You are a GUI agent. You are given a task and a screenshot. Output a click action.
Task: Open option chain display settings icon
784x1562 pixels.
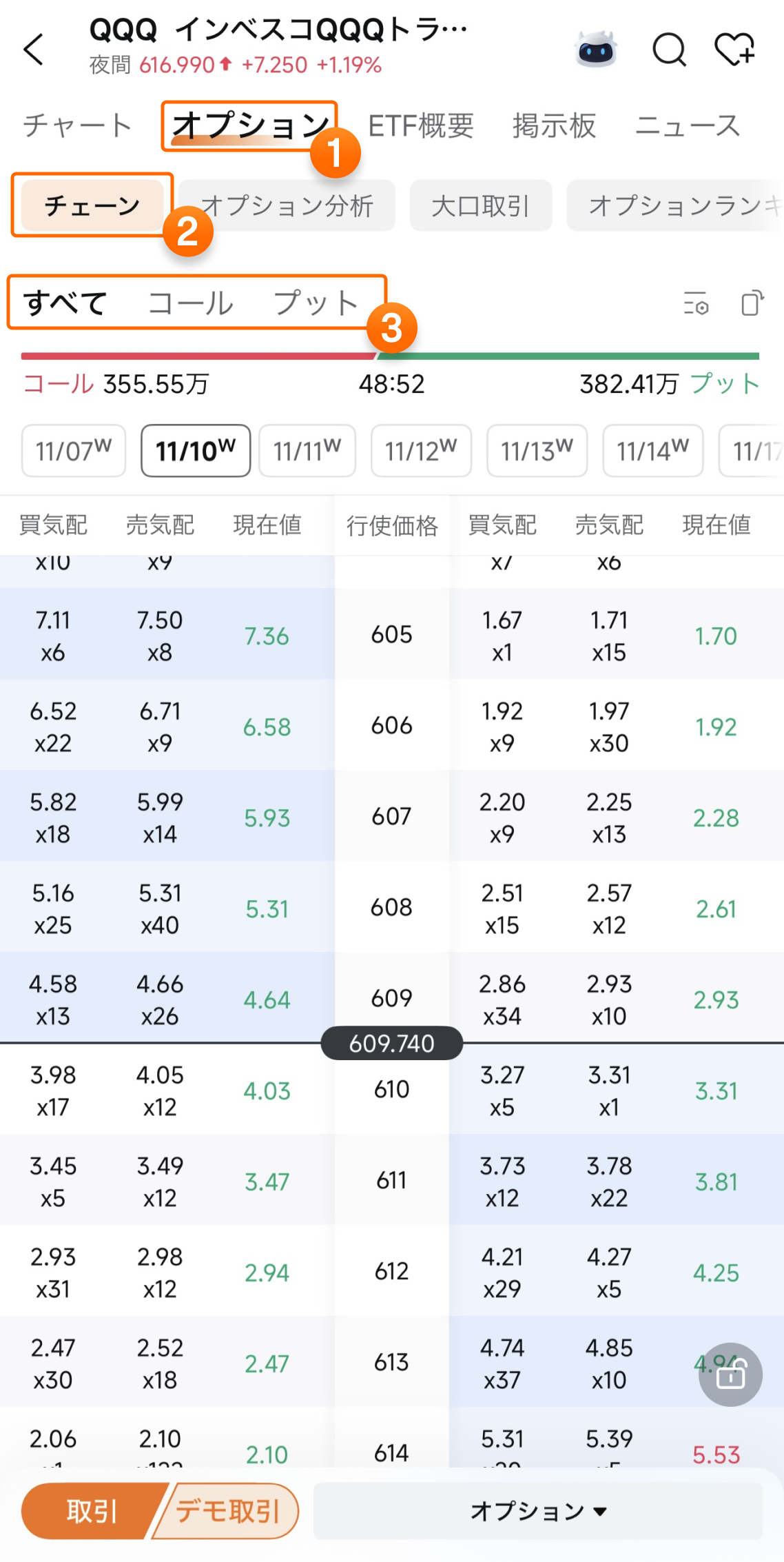click(x=696, y=303)
